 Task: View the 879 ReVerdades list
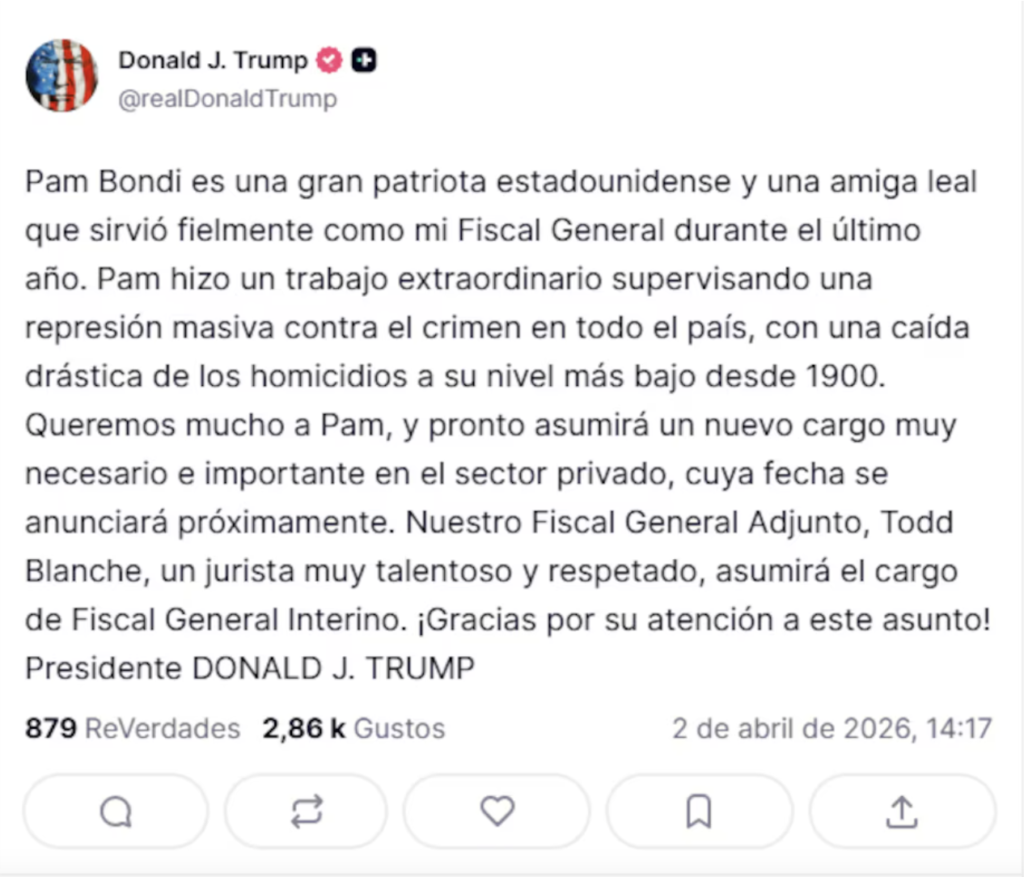[132, 728]
